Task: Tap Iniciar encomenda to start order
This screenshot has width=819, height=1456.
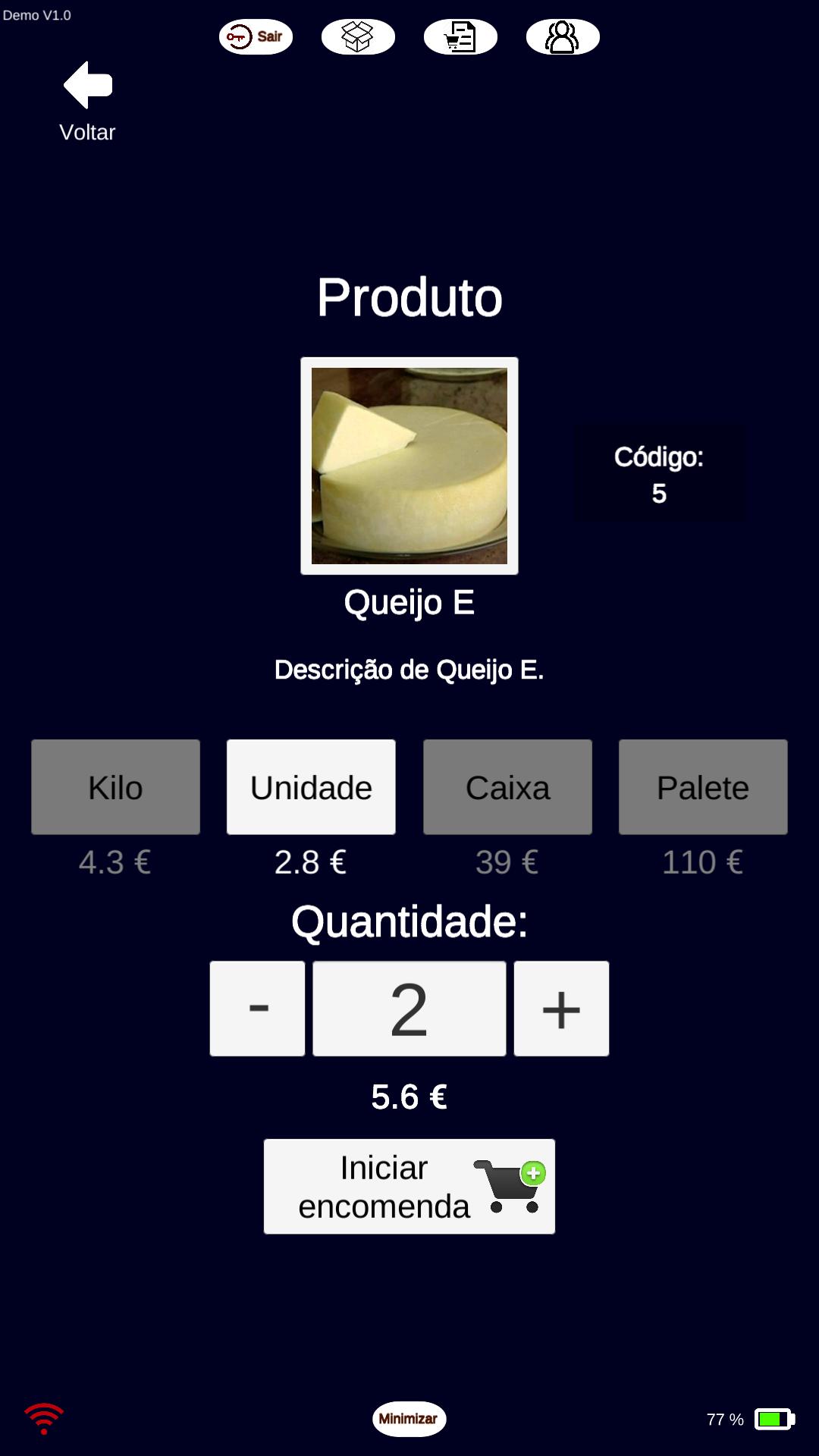Action: [x=409, y=1187]
